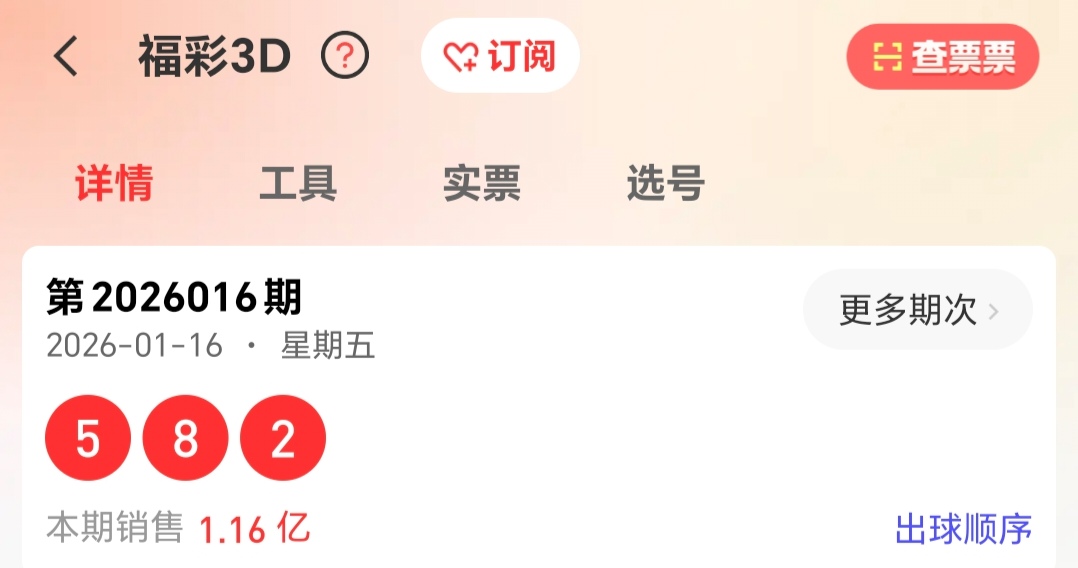Screen dimensions: 1078x568
Task: Switch to the 选号 tab
Action: coord(666,184)
